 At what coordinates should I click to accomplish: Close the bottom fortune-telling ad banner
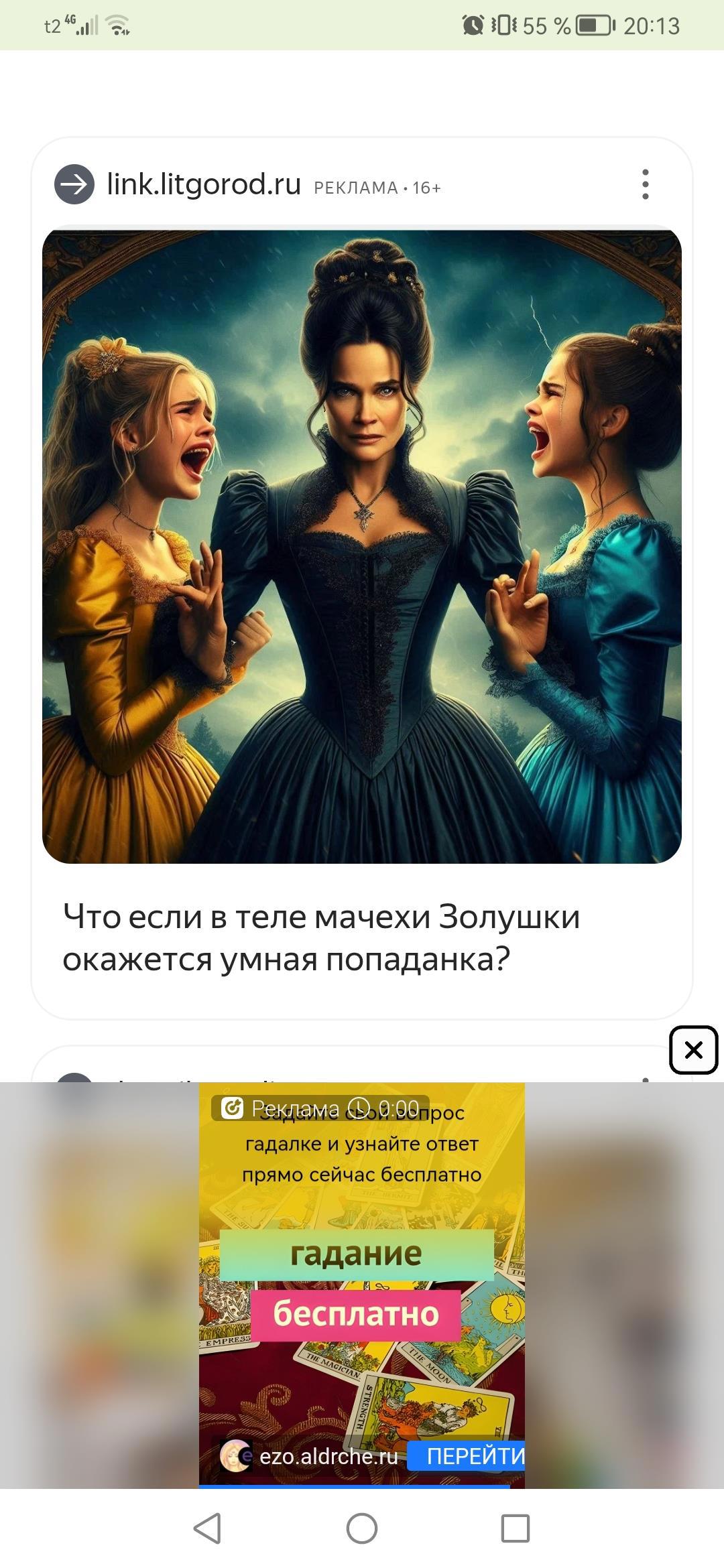693,1050
